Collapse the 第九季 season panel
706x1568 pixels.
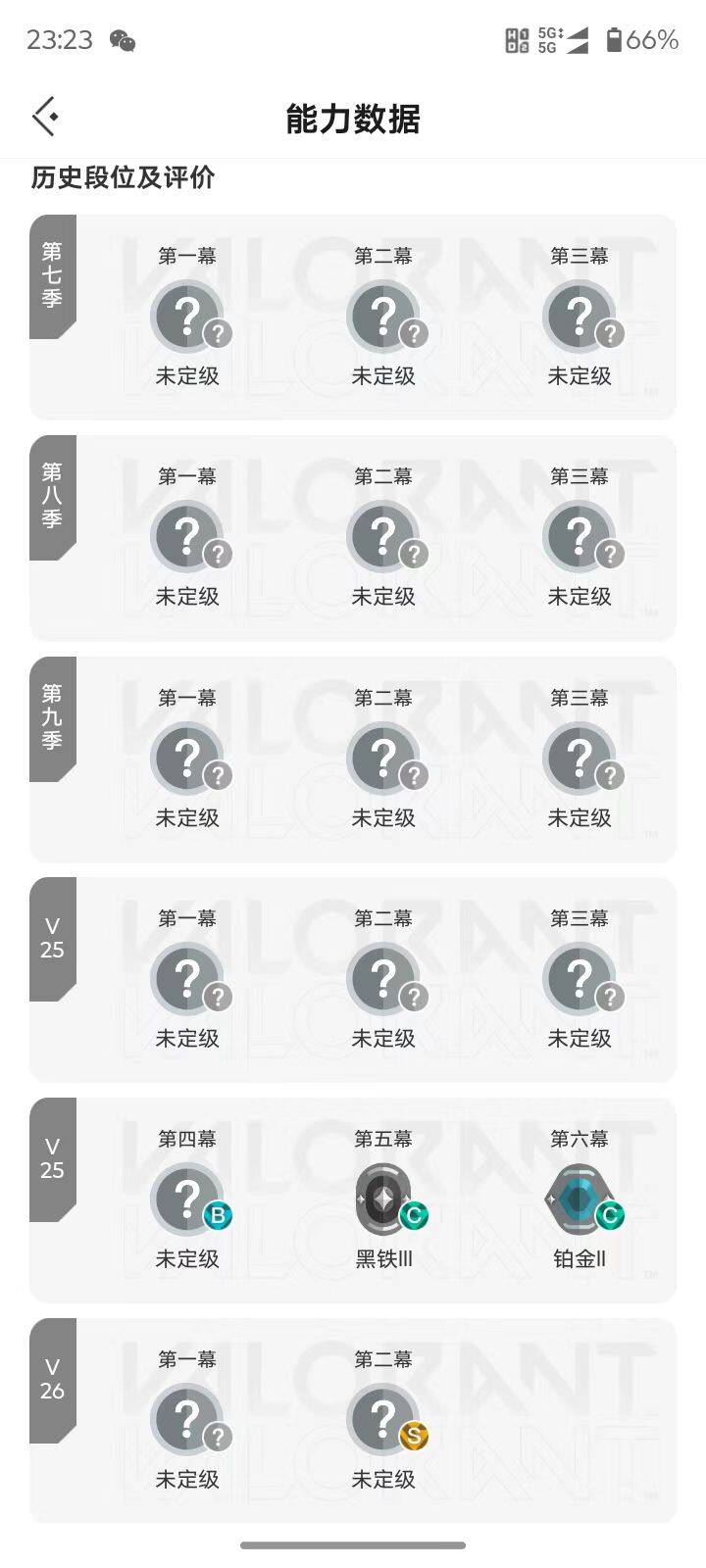pos(51,718)
